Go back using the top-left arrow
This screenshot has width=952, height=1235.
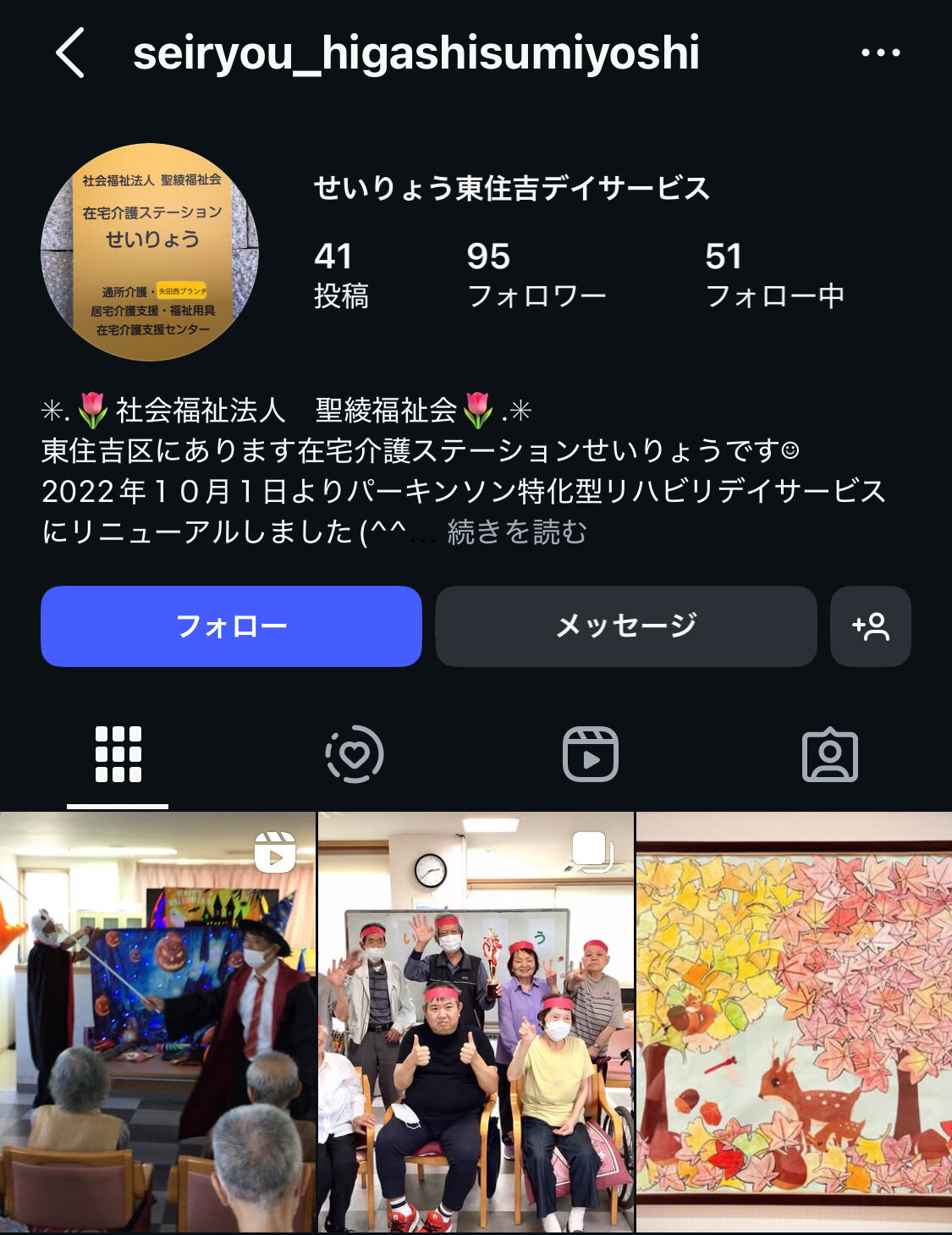70,53
